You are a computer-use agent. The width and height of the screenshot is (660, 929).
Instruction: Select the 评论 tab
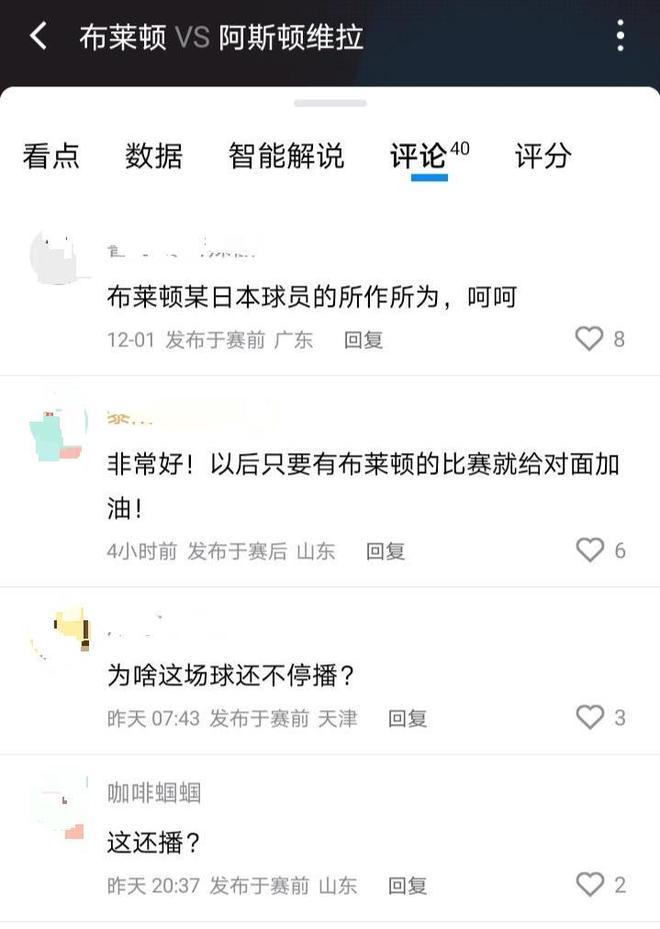pyautogui.click(x=419, y=156)
